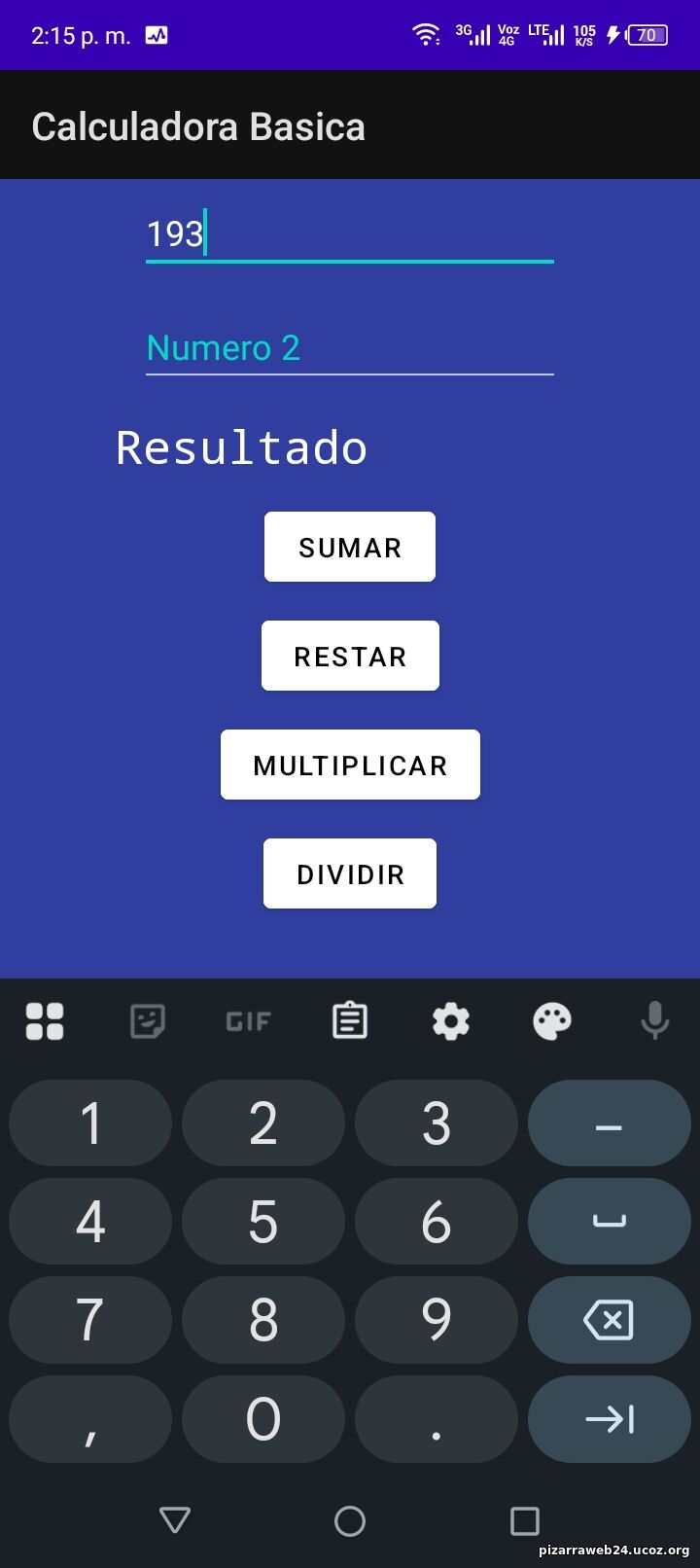Delete a digit with the backspace key
The image size is (700, 1568).
(609, 1320)
